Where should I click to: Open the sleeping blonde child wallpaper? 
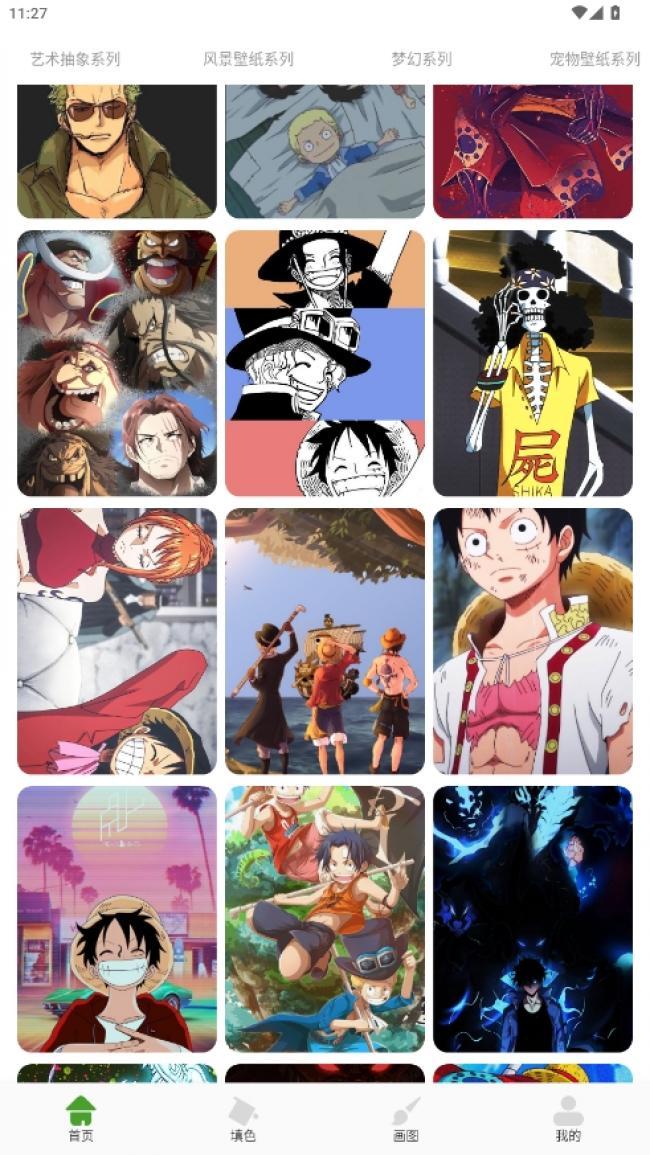click(325, 150)
